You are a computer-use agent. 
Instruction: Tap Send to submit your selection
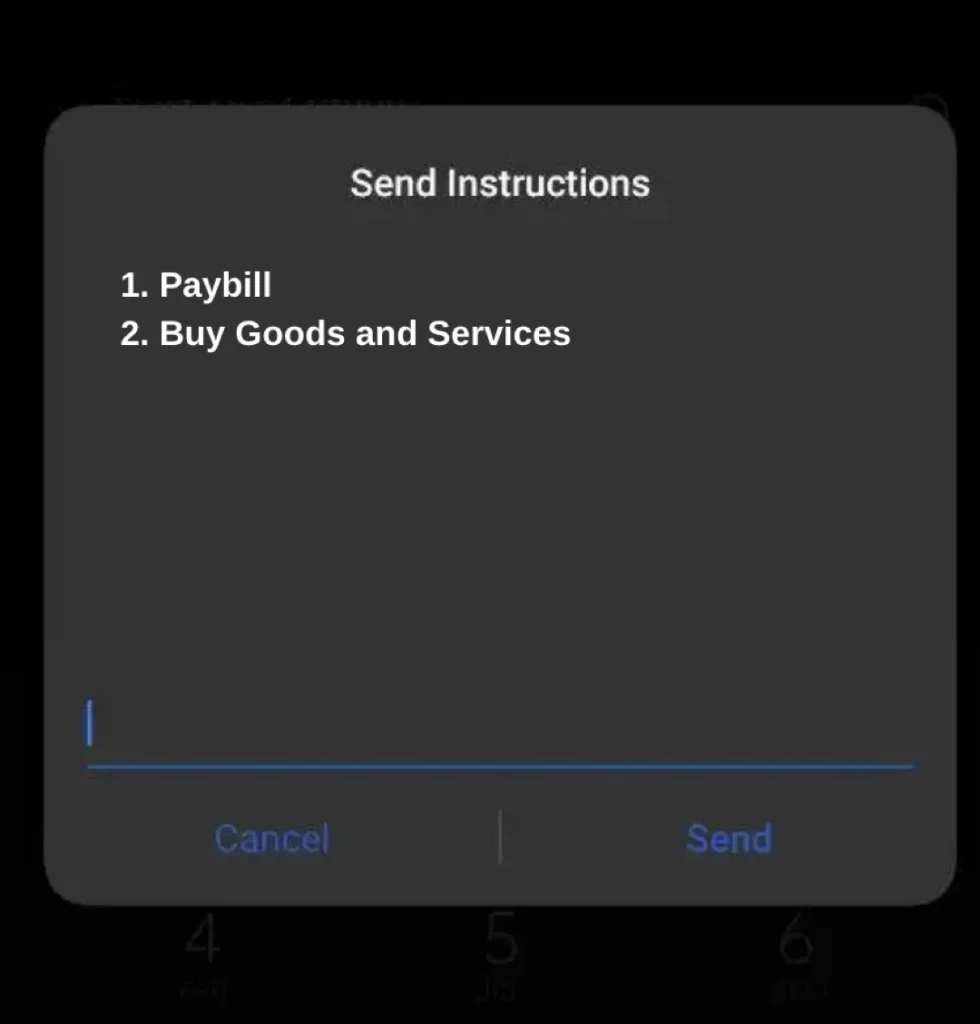729,839
